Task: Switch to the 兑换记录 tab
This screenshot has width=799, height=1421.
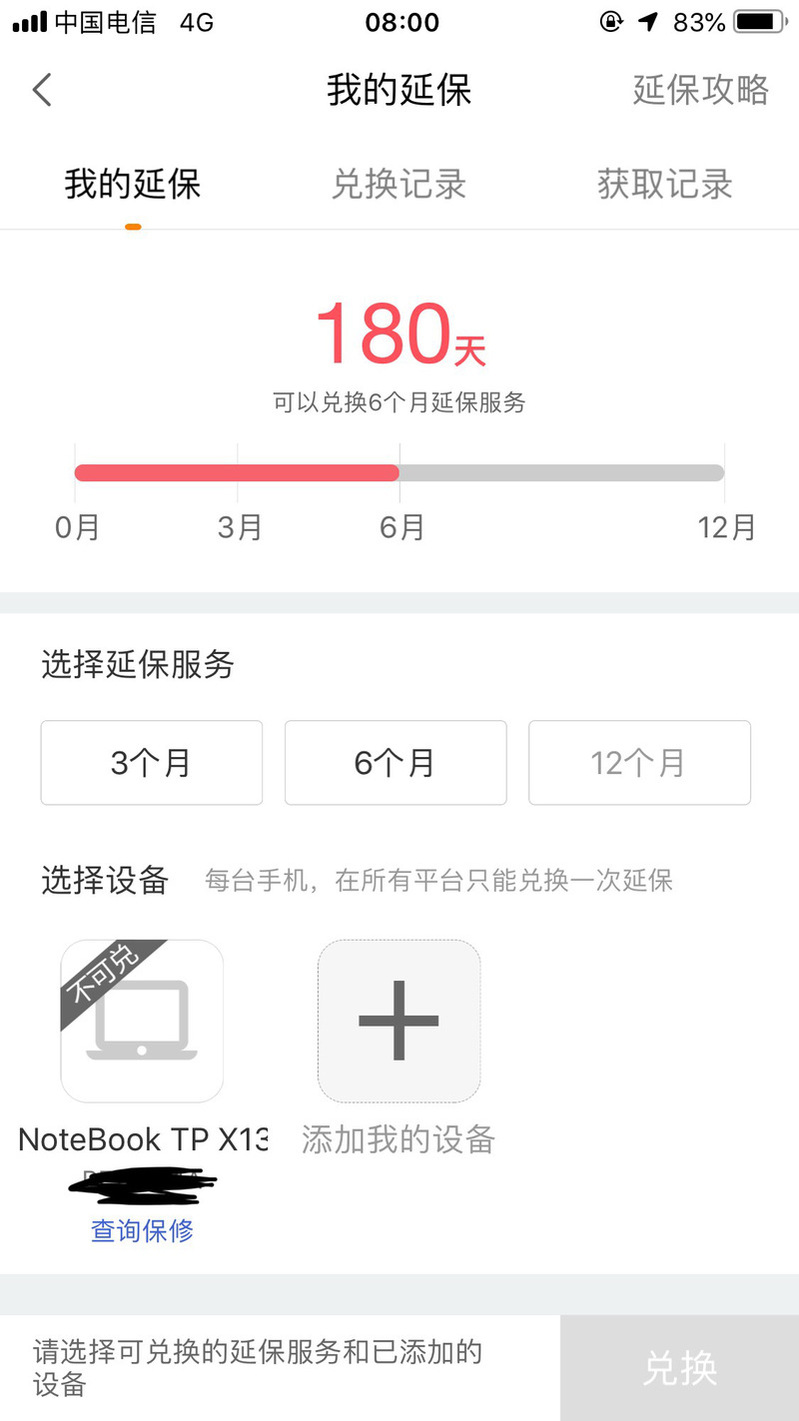Action: [399, 185]
